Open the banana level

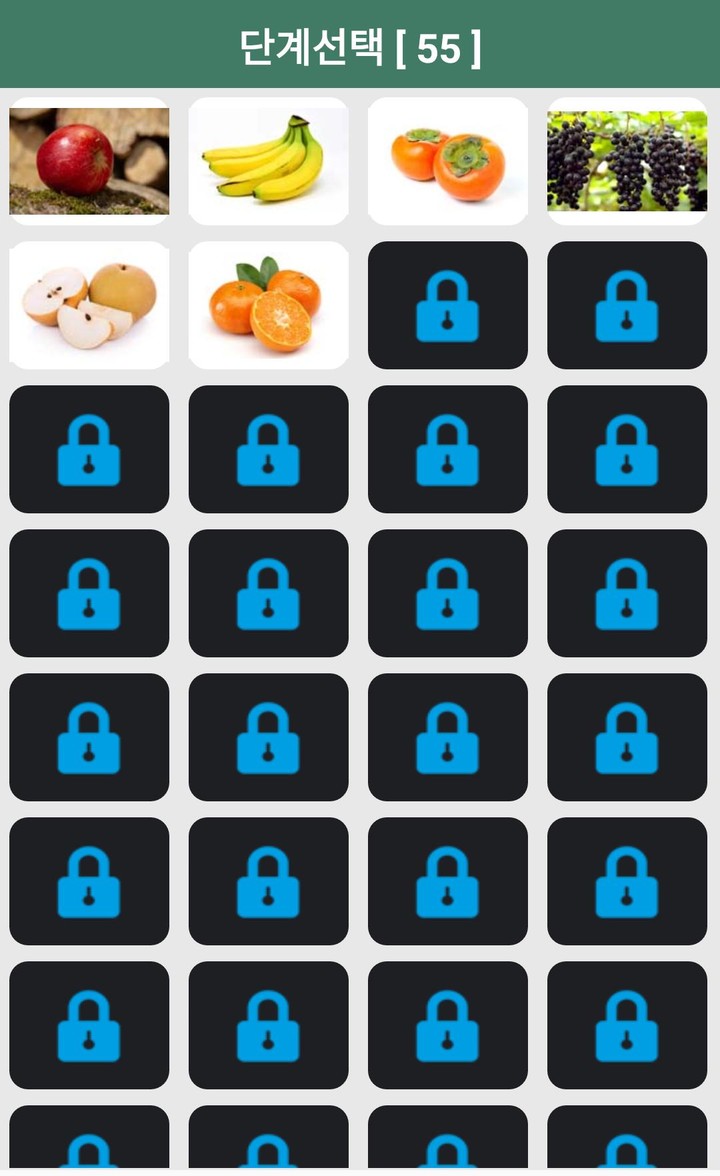[x=268, y=160]
